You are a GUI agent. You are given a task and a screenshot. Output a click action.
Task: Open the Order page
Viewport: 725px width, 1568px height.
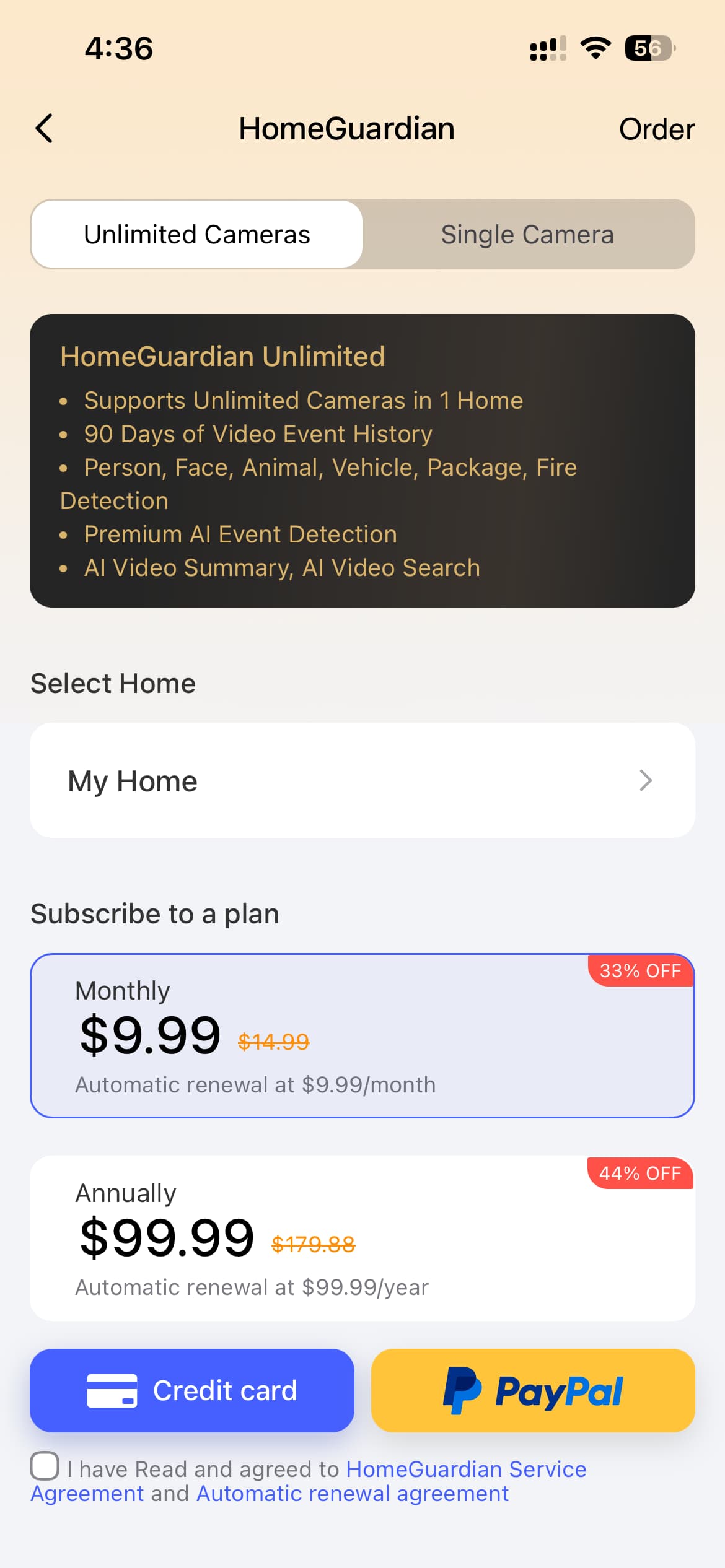coord(656,129)
